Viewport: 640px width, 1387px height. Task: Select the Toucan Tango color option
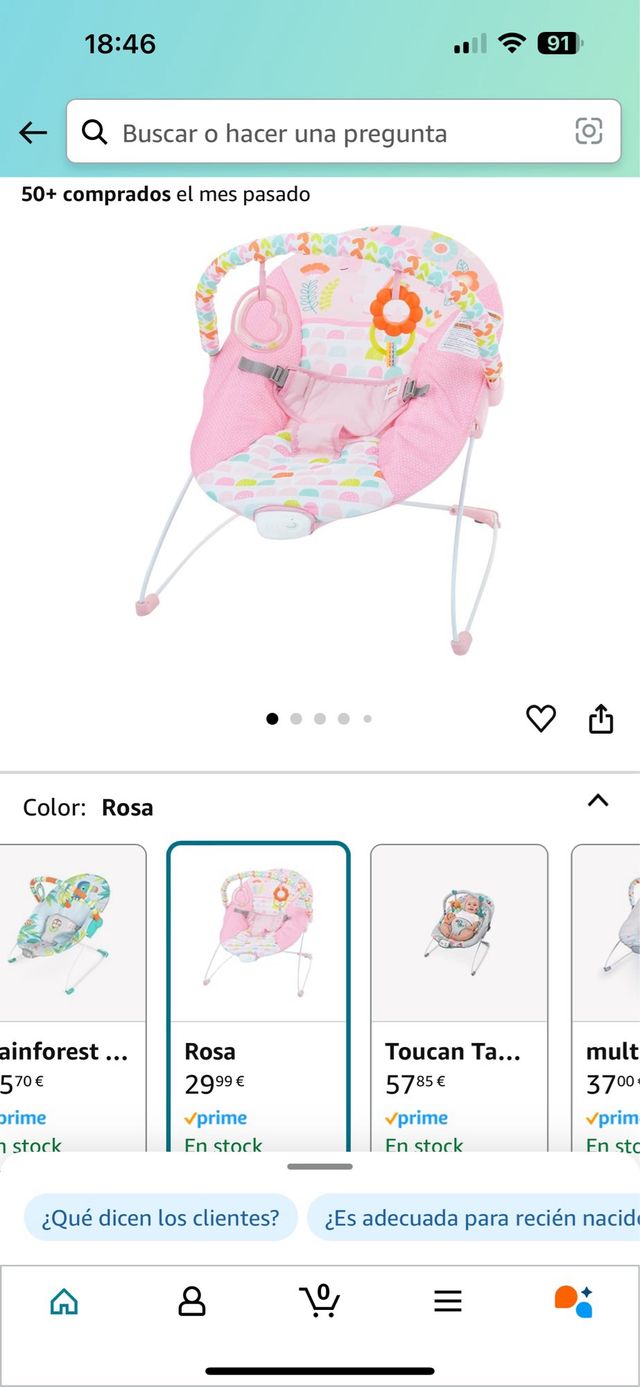459,990
